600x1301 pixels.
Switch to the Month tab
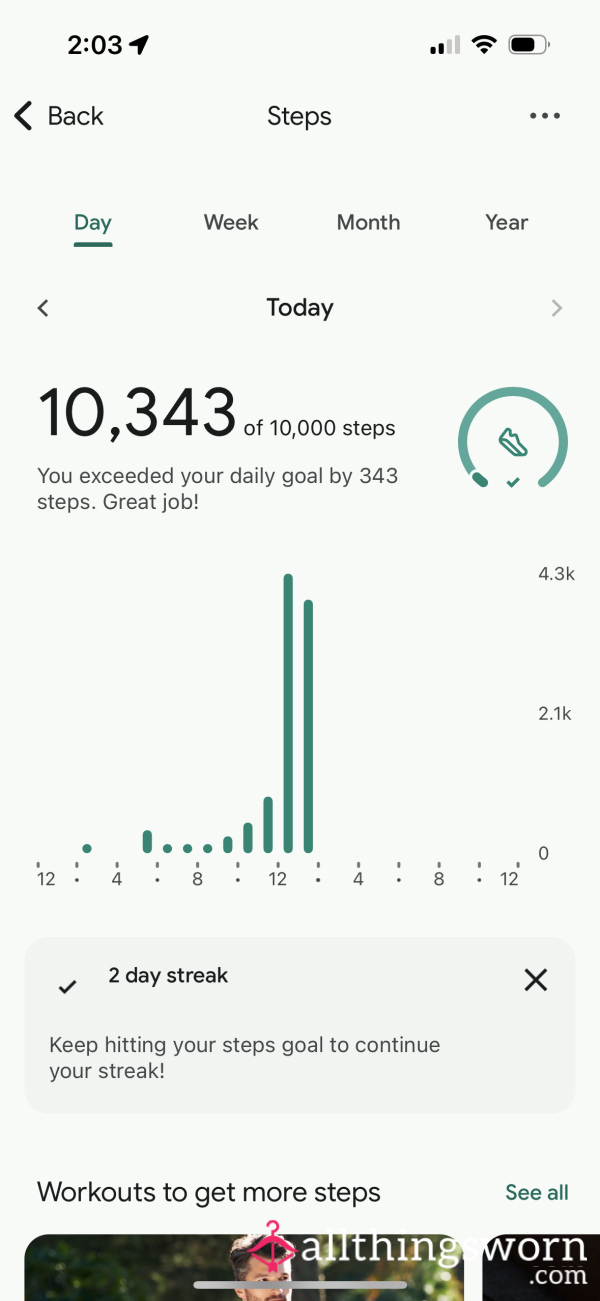[x=368, y=223]
